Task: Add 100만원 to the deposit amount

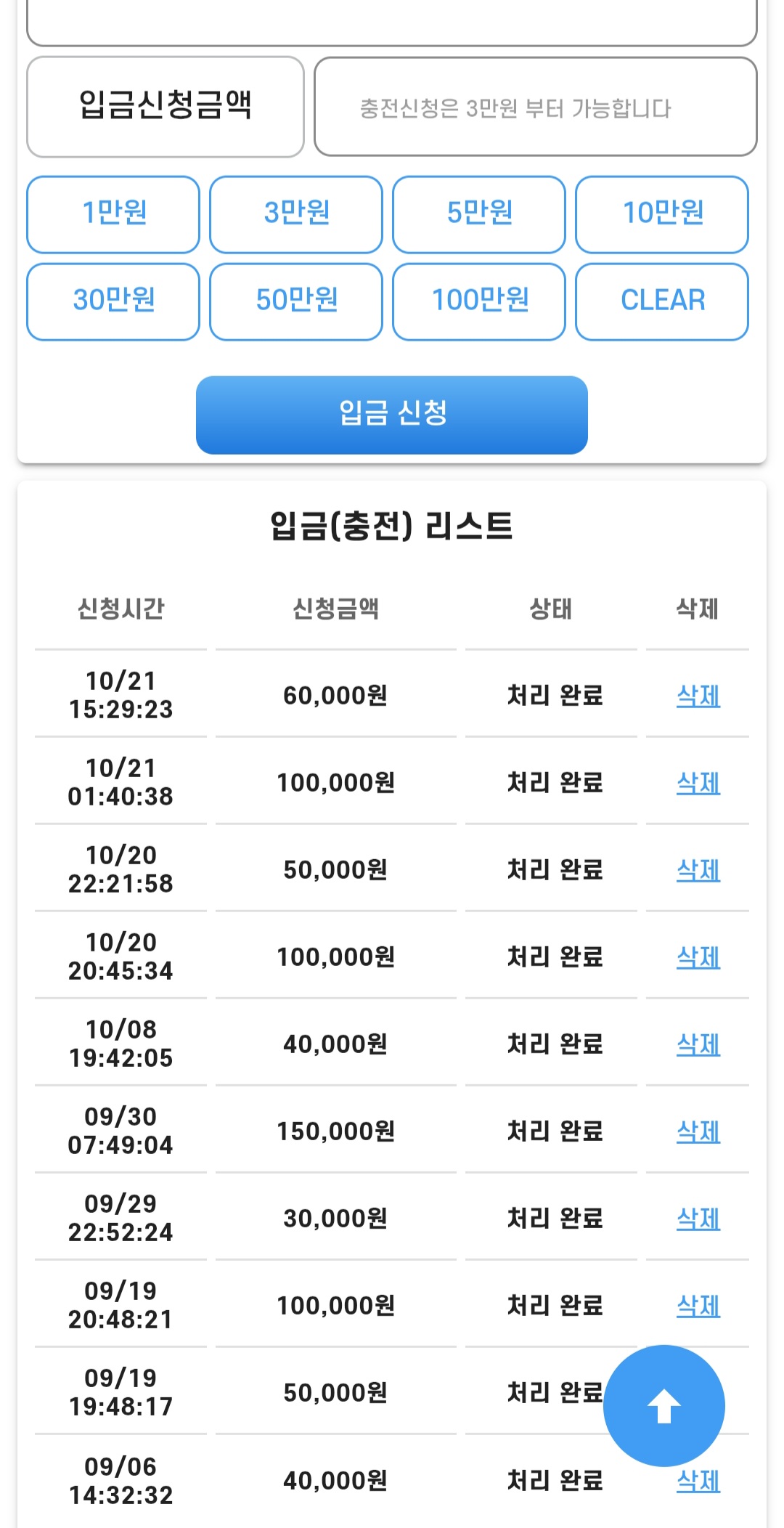Action: point(479,301)
